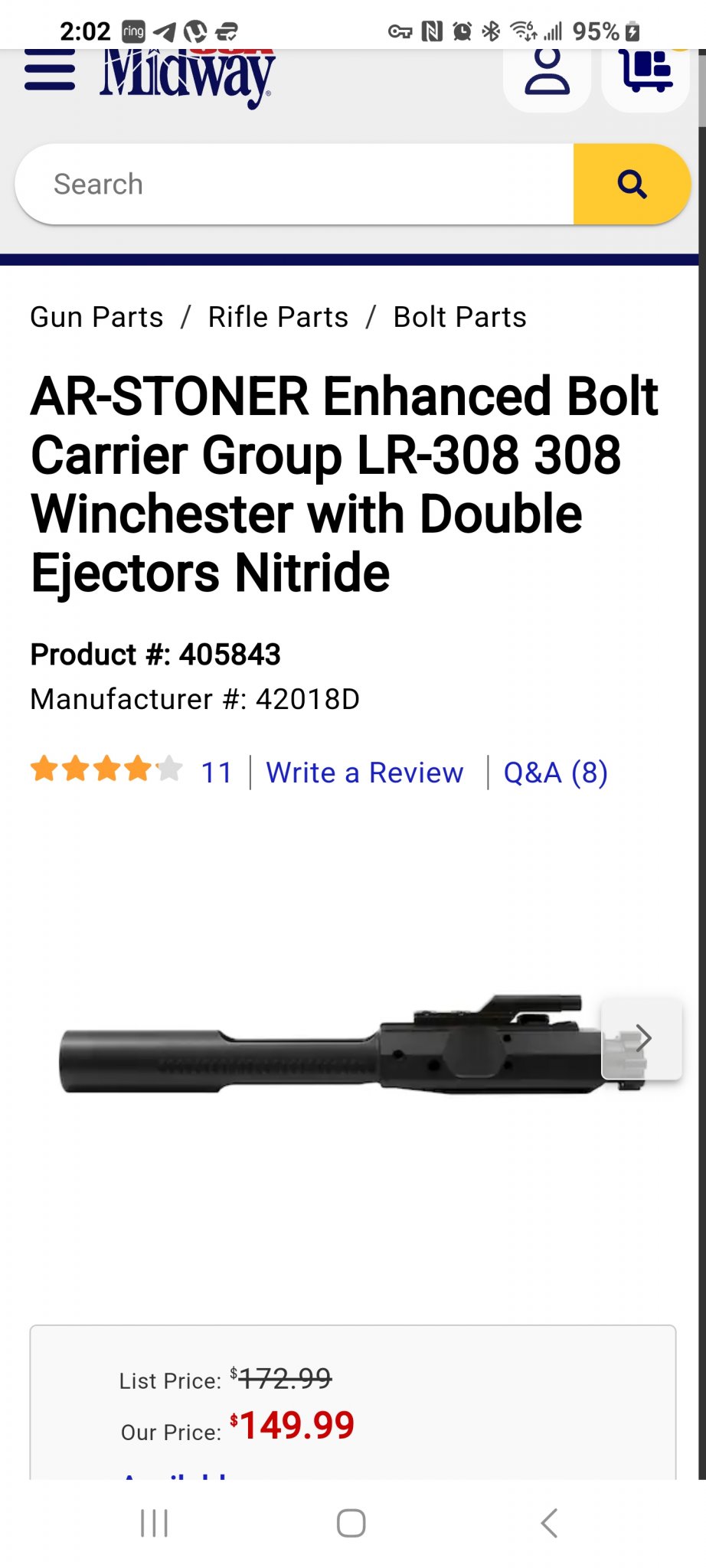706x1568 pixels.
Task: Navigate to Bolt Parts breadcrumb
Action: coord(459,317)
